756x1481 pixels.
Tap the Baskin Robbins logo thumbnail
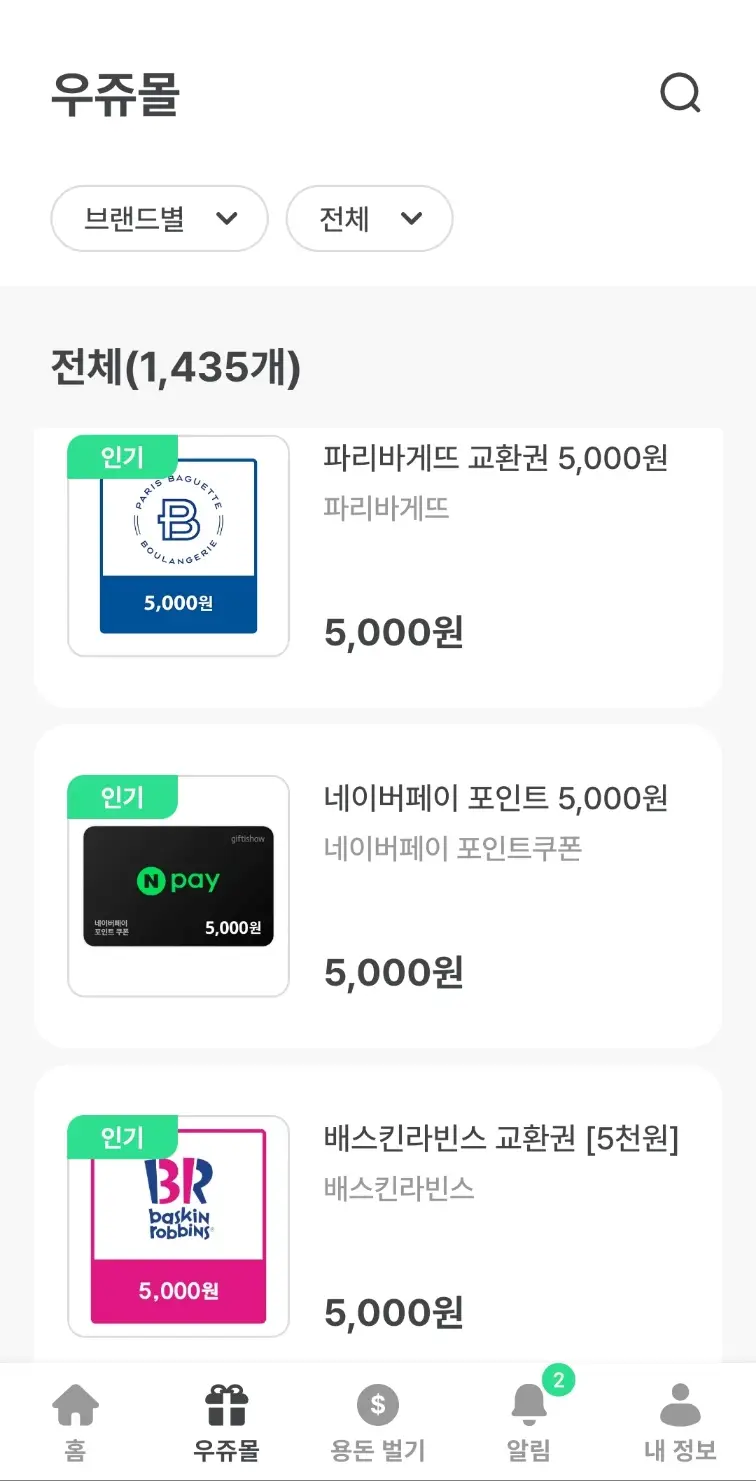(x=177, y=1225)
